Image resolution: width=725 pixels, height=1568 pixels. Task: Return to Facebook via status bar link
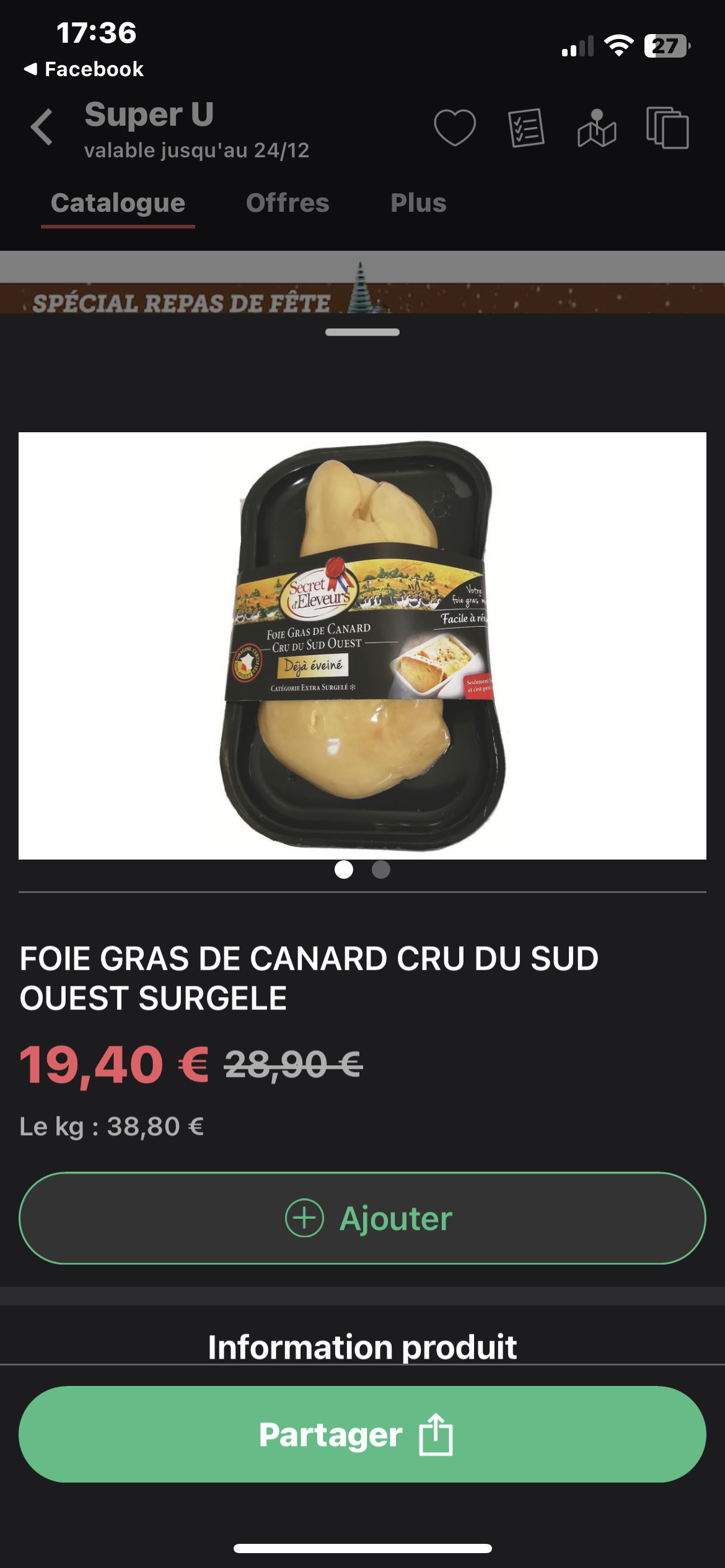84,69
